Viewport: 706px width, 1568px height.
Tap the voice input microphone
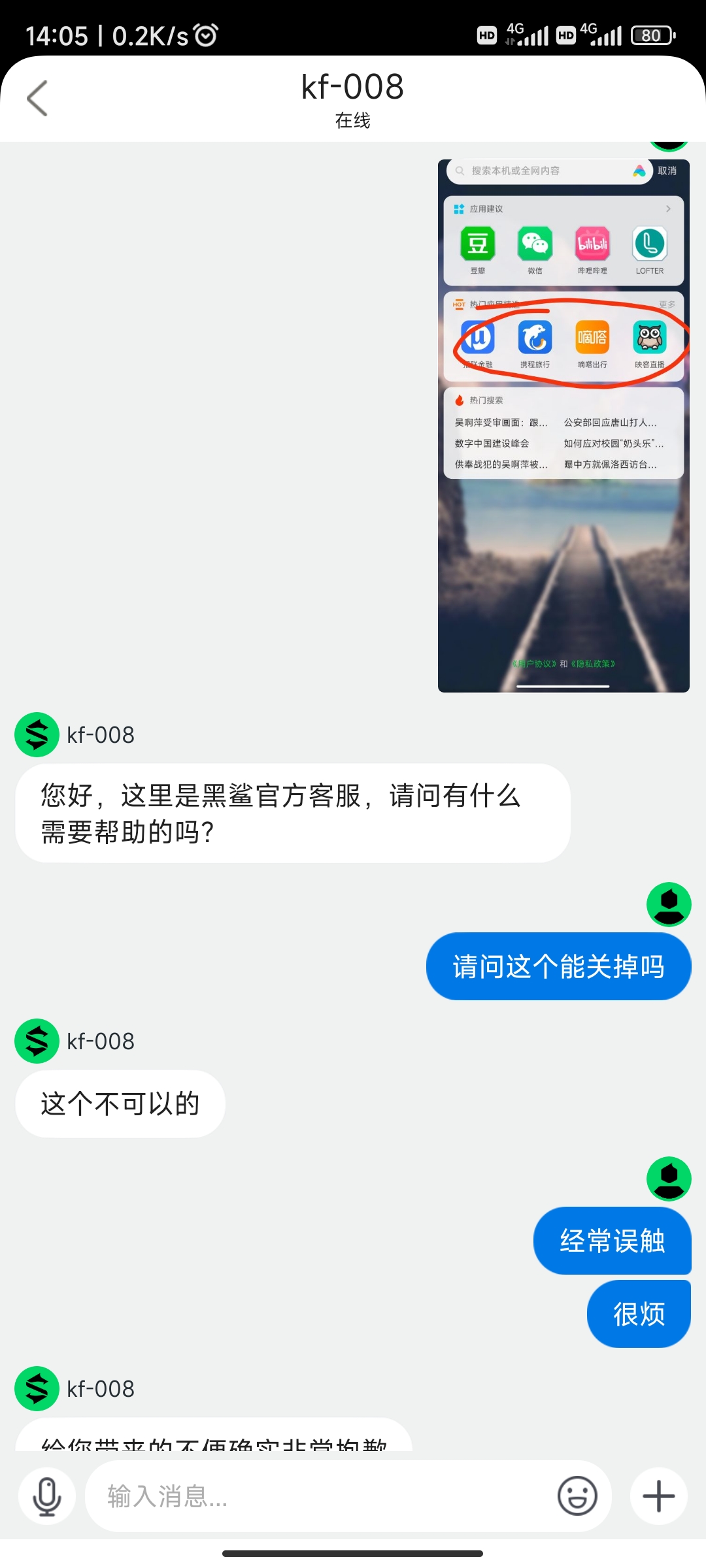[47, 1496]
